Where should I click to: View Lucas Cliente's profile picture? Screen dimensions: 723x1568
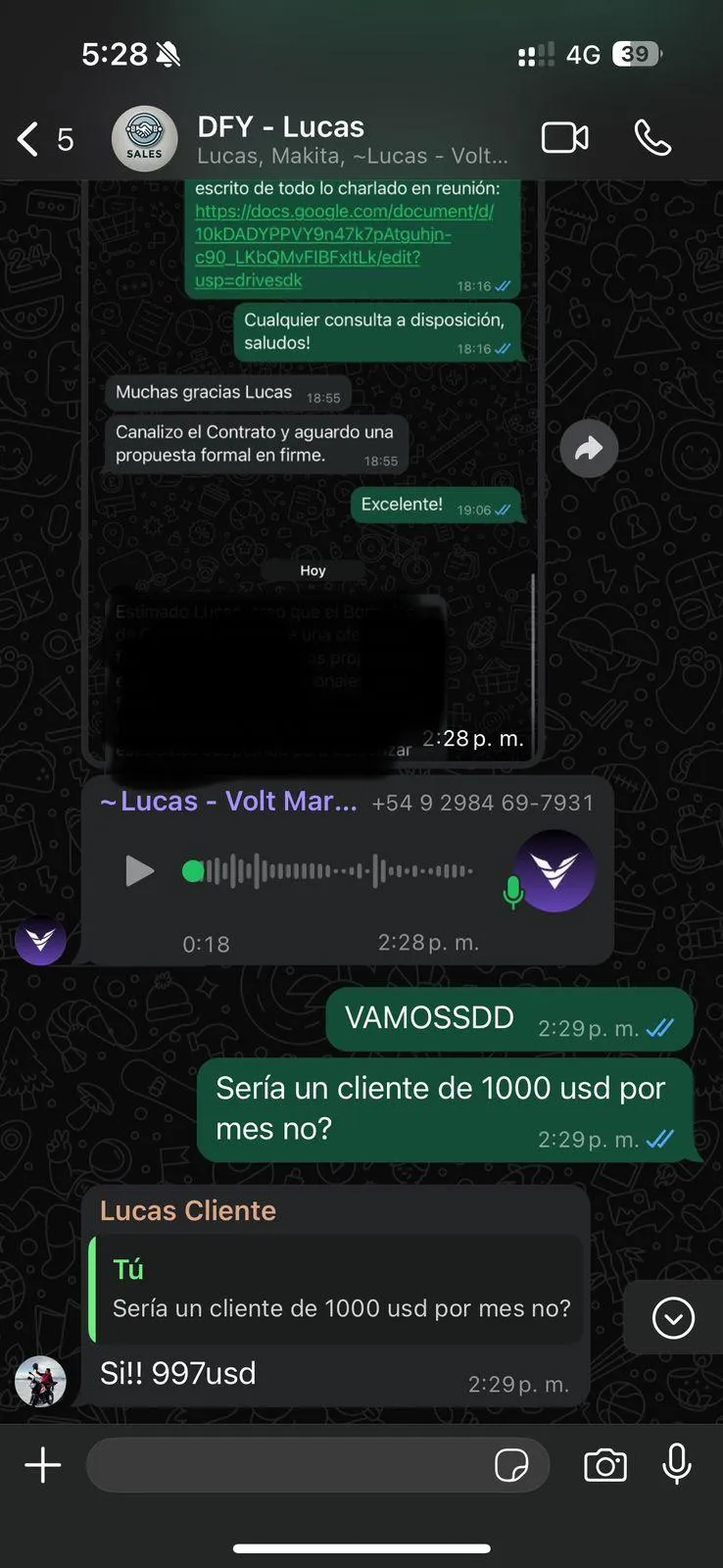[x=40, y=1382]
